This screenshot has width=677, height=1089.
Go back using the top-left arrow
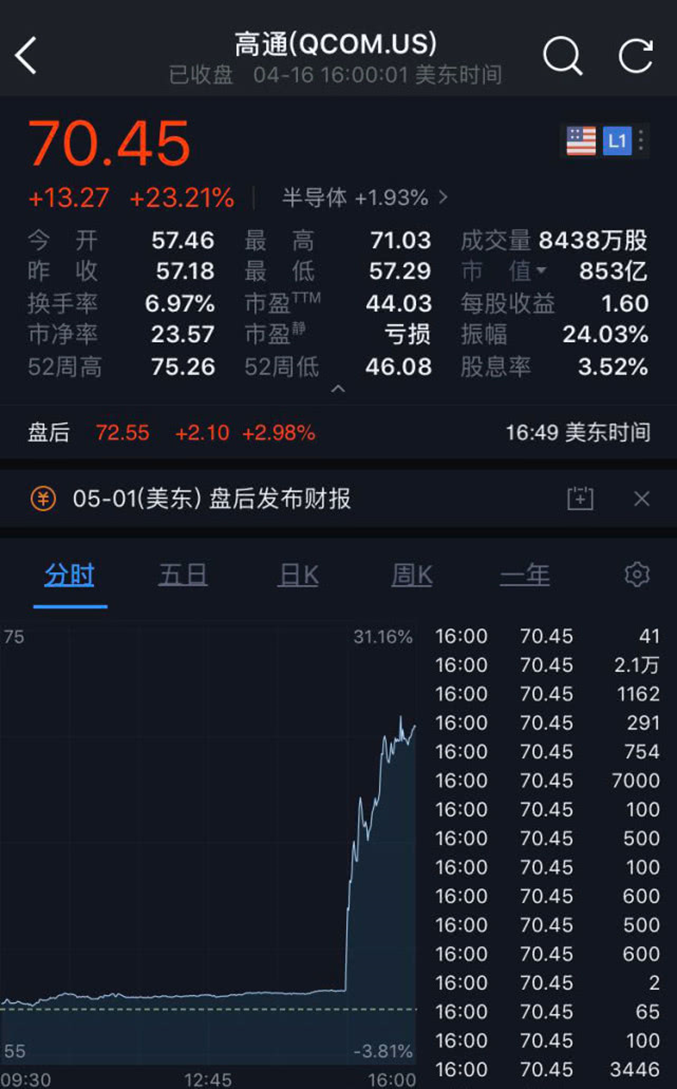tap(27, 56)
